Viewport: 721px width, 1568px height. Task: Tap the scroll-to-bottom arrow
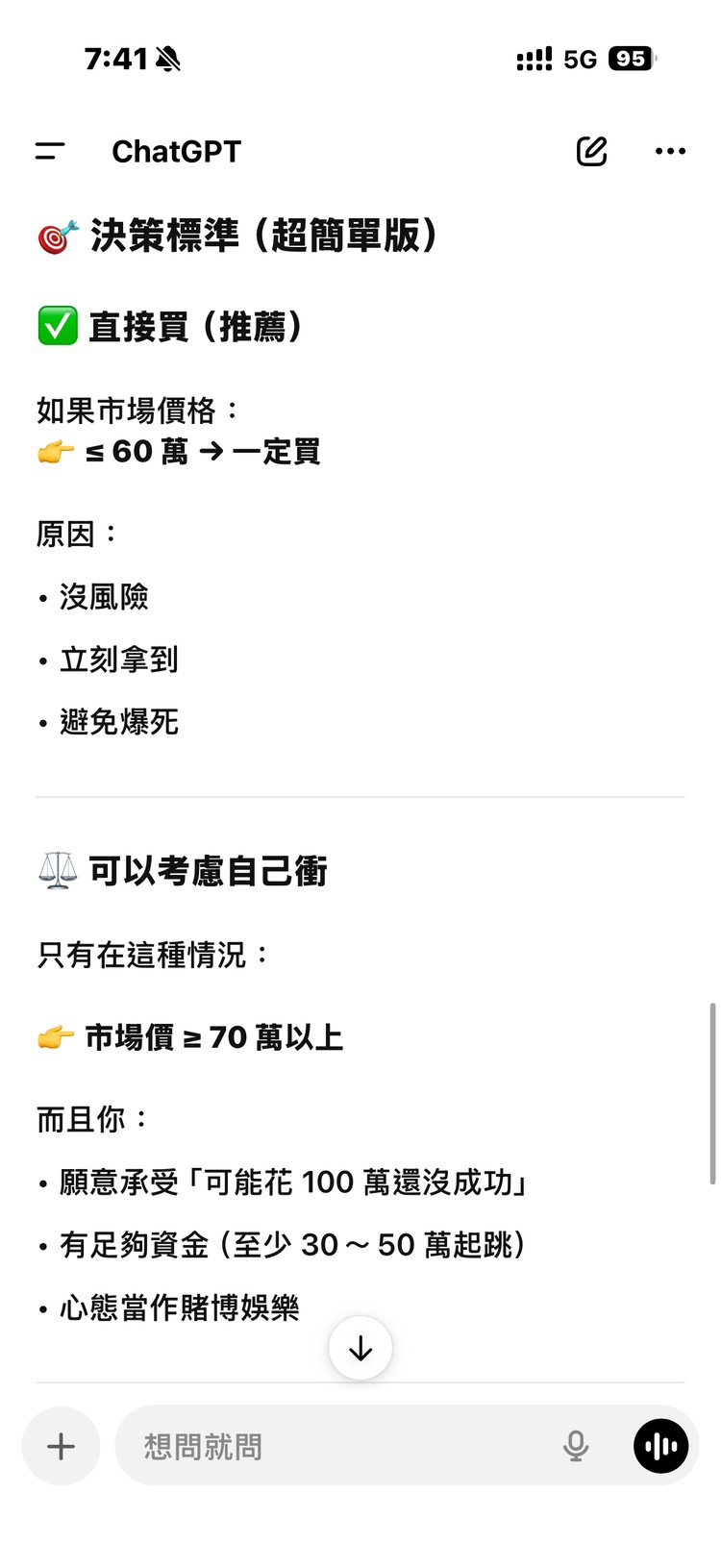pyautogui.click(x=360, y=1348)
